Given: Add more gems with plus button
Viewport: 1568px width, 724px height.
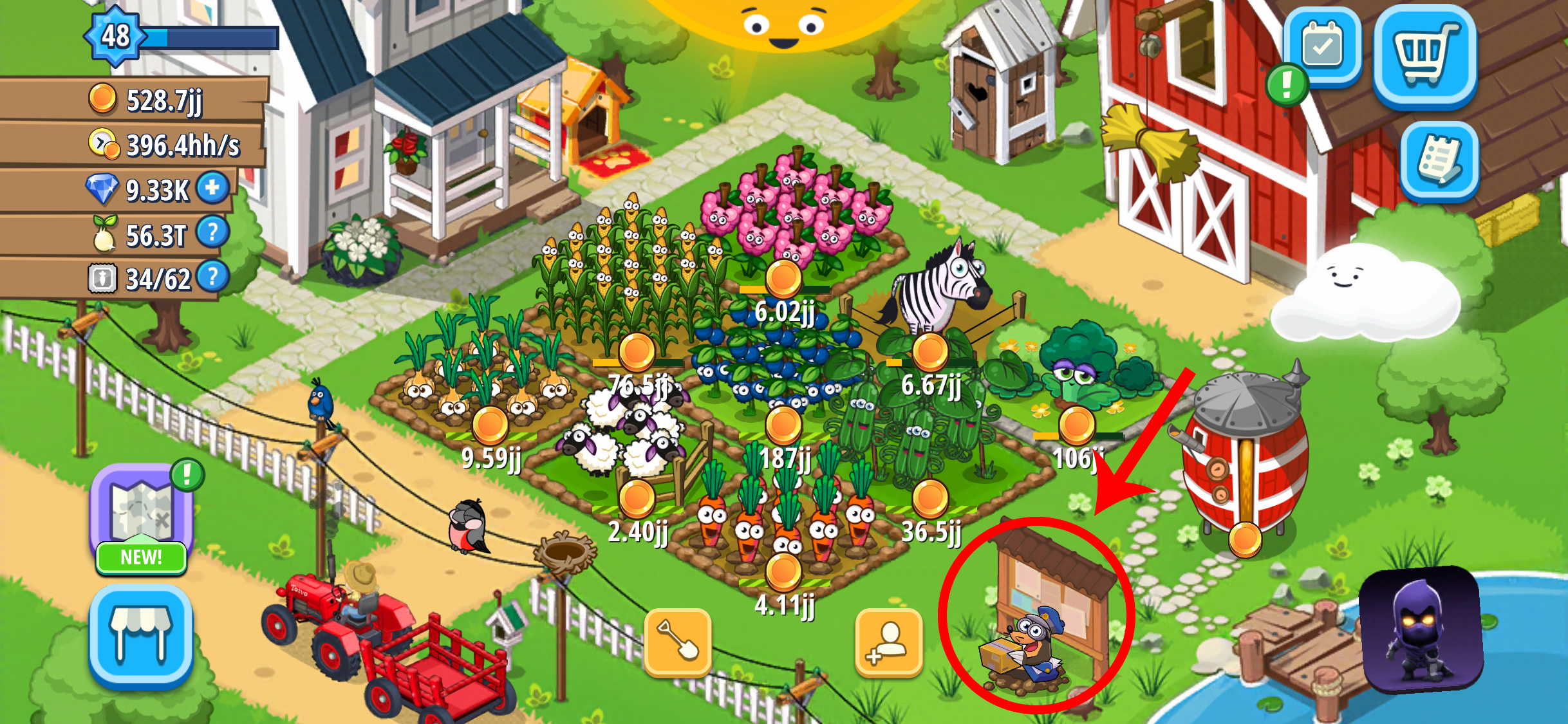Looking at the screenshot, I should click(213, 188).
